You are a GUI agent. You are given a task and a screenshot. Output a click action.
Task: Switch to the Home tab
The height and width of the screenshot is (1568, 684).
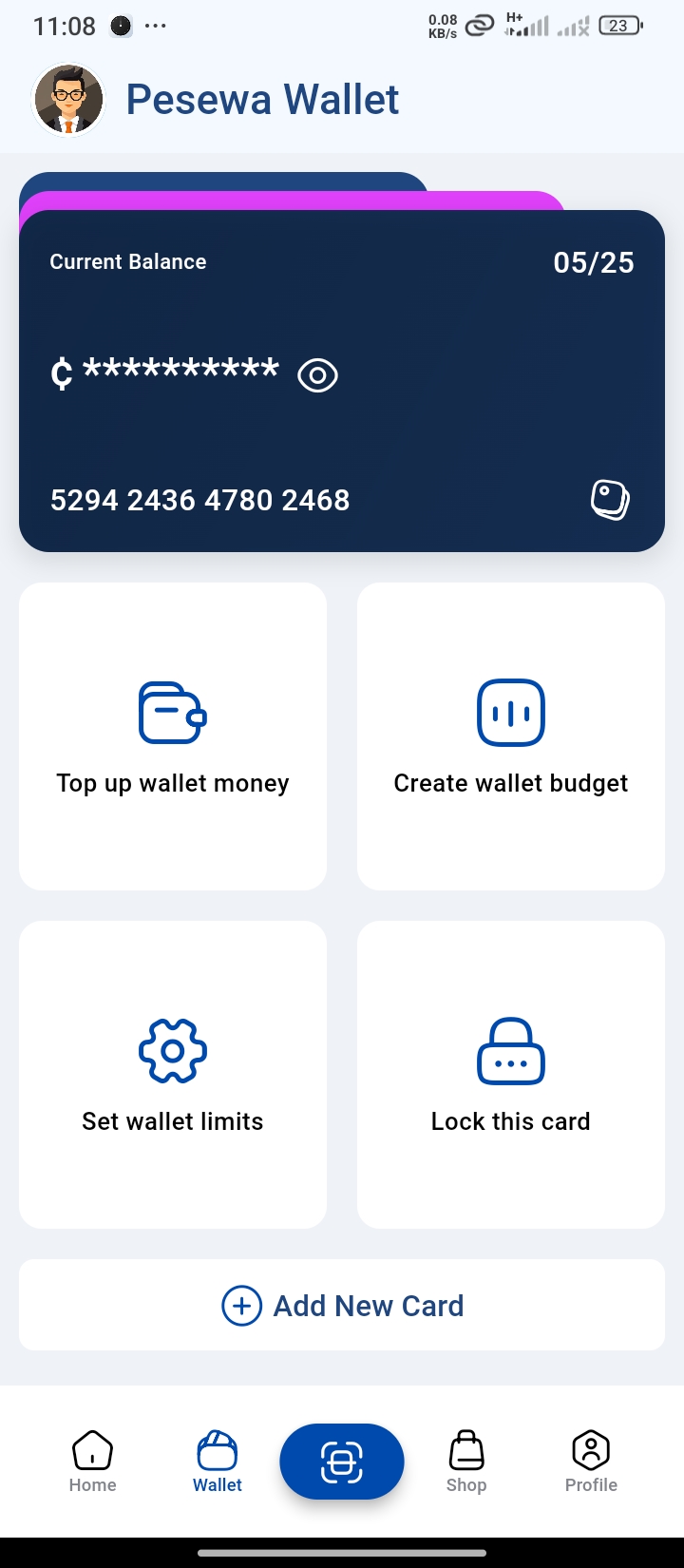[92, 1462]
